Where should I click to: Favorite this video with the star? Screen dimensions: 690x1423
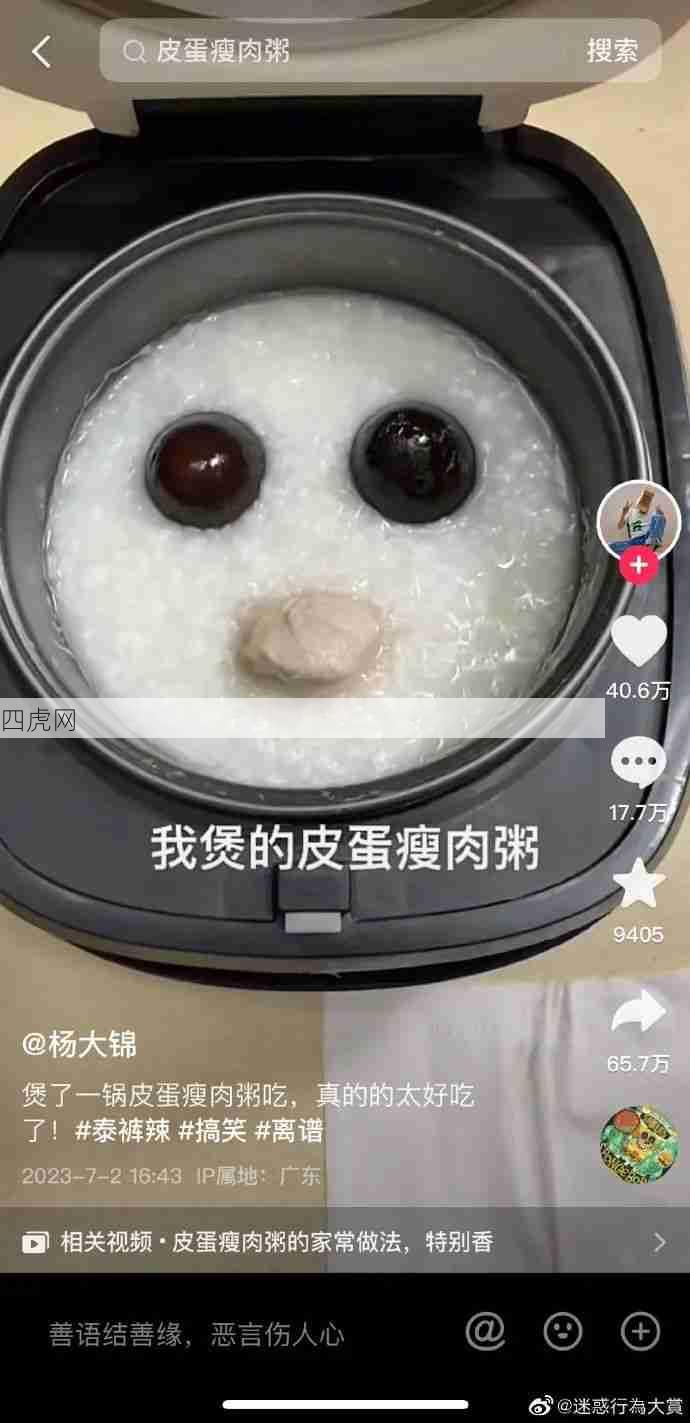(x=638, y=885)
